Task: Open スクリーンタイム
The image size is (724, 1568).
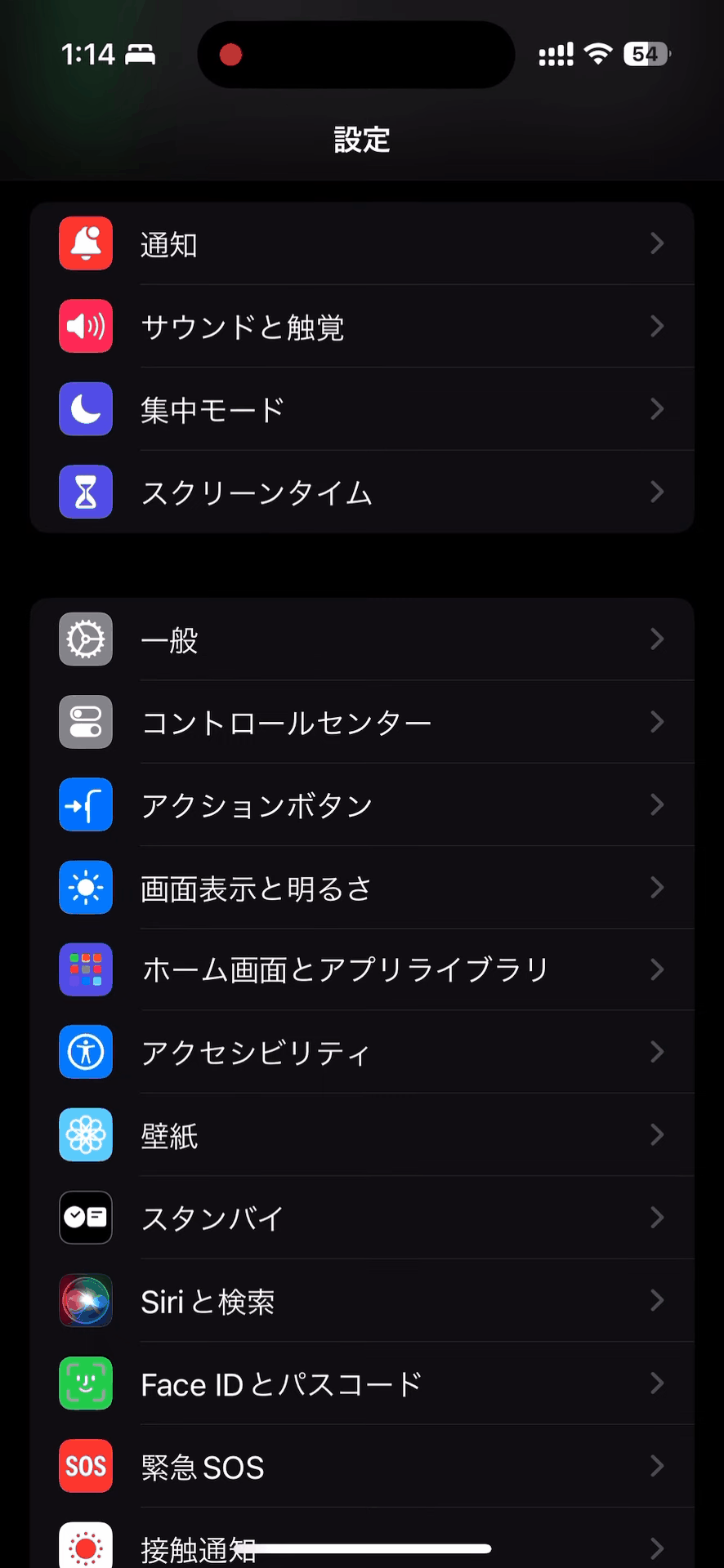Action: click(x=361, y=492)
